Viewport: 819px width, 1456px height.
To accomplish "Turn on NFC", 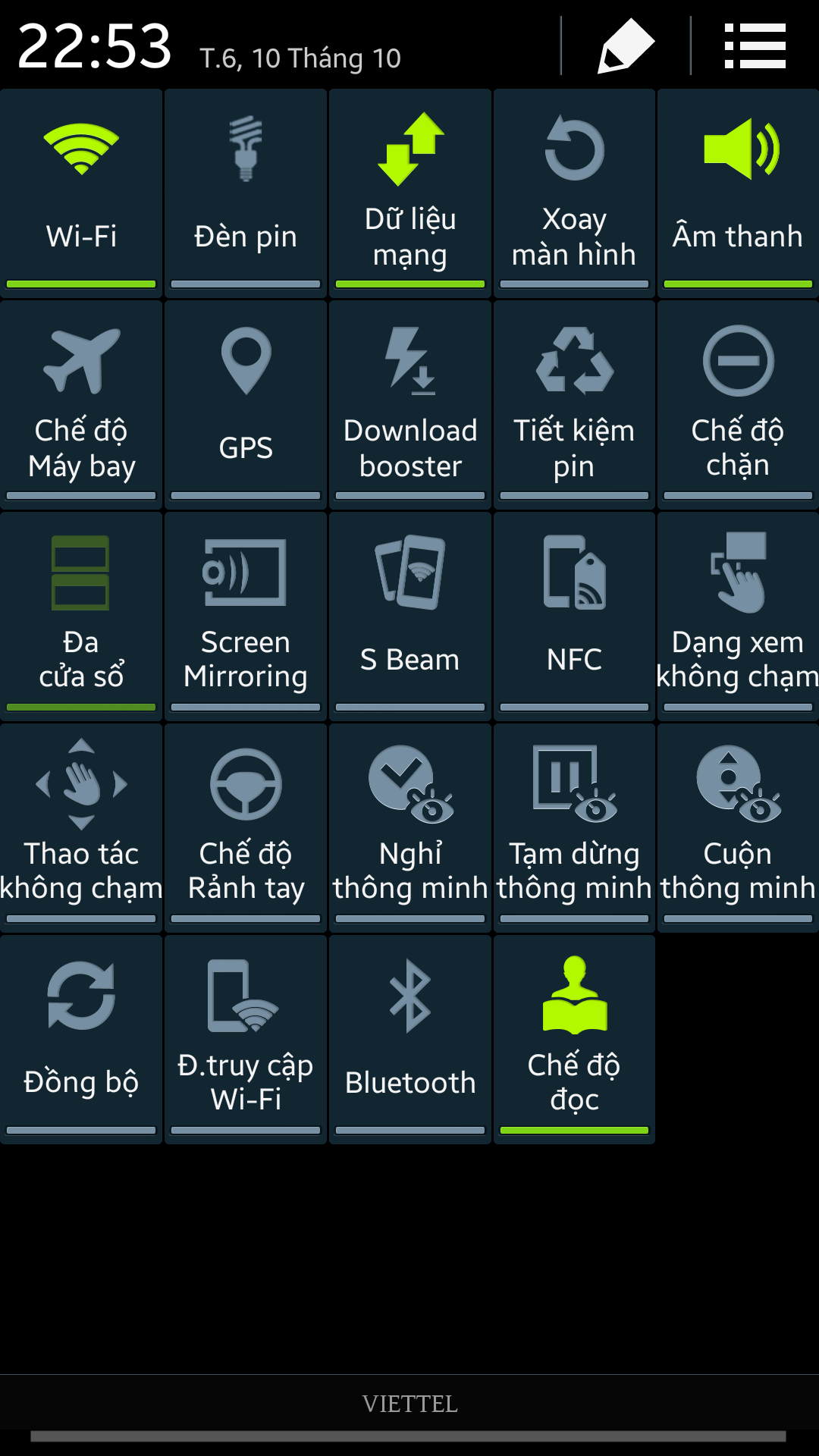I will click(x=574, y=616).
